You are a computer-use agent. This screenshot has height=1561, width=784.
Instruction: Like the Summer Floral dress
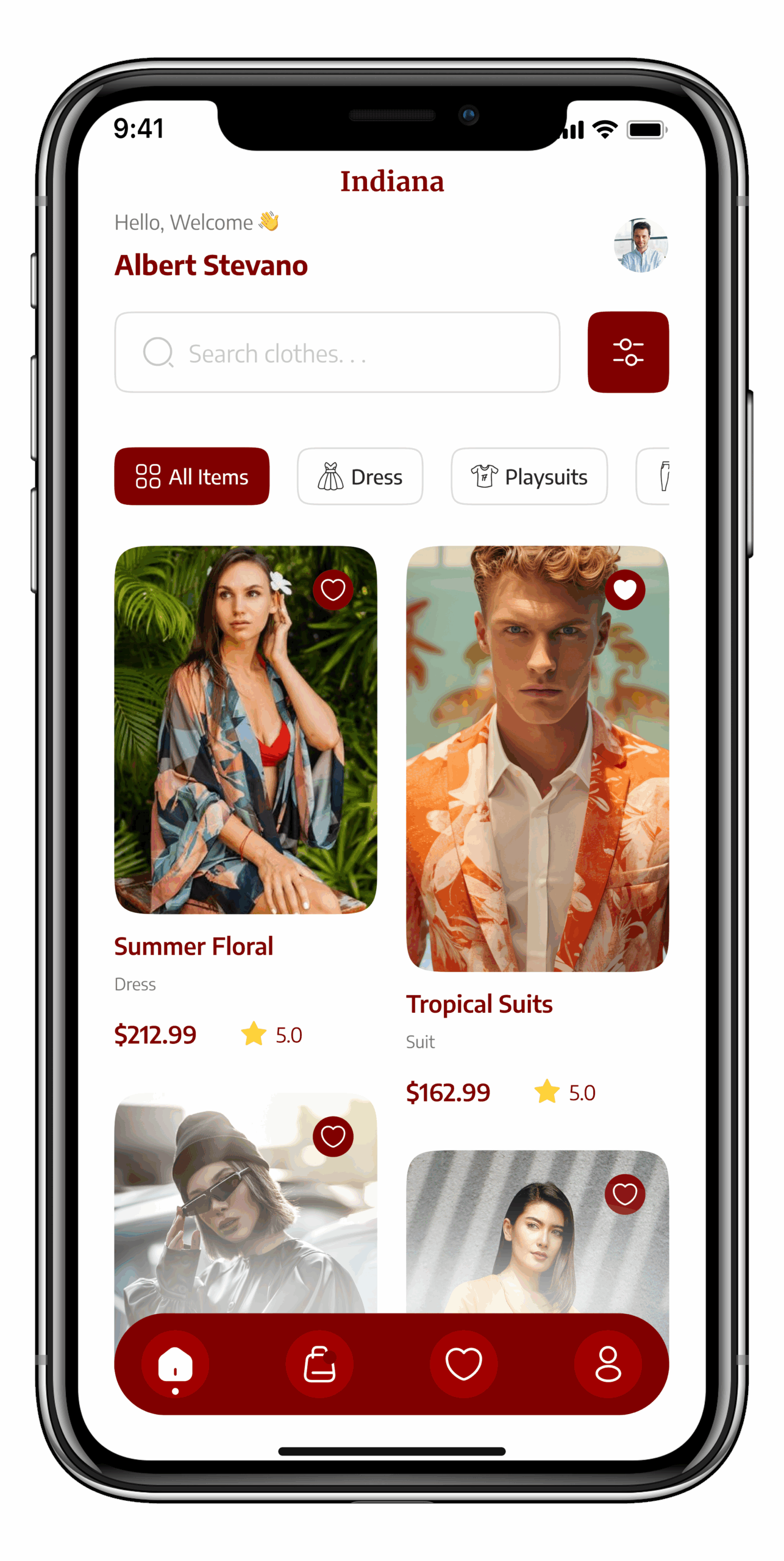[x=333, y=590]
